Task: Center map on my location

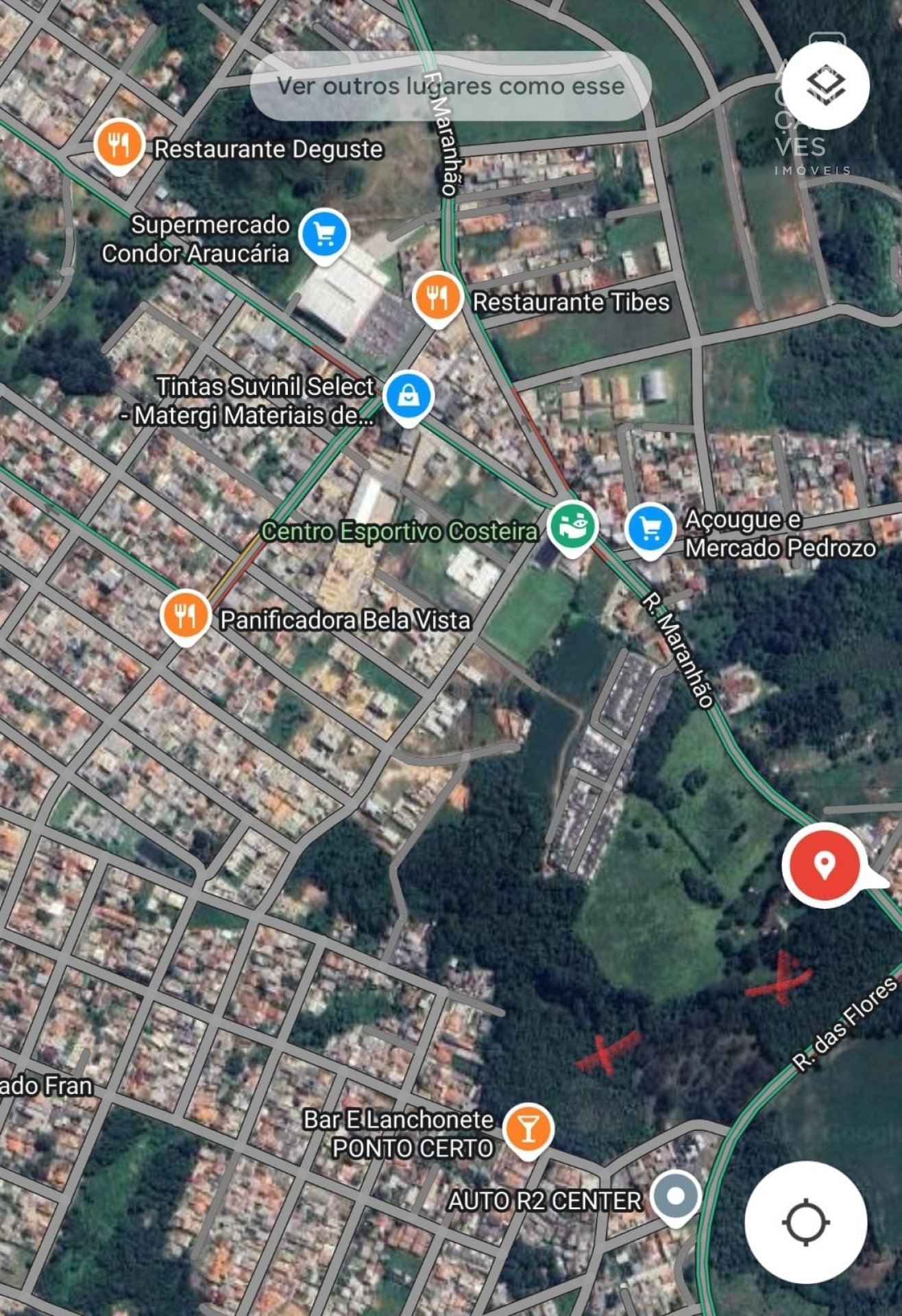Action: [x=806, y=1222]
